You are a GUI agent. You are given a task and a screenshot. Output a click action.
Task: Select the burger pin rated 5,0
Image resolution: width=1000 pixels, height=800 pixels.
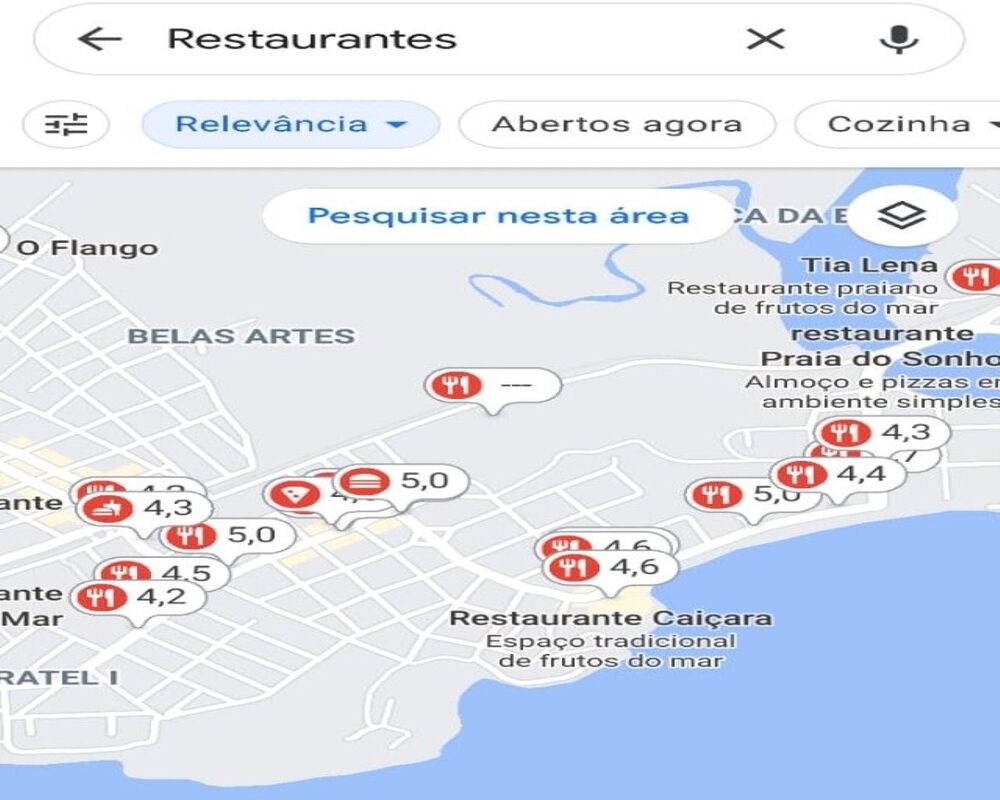point(400,482)
